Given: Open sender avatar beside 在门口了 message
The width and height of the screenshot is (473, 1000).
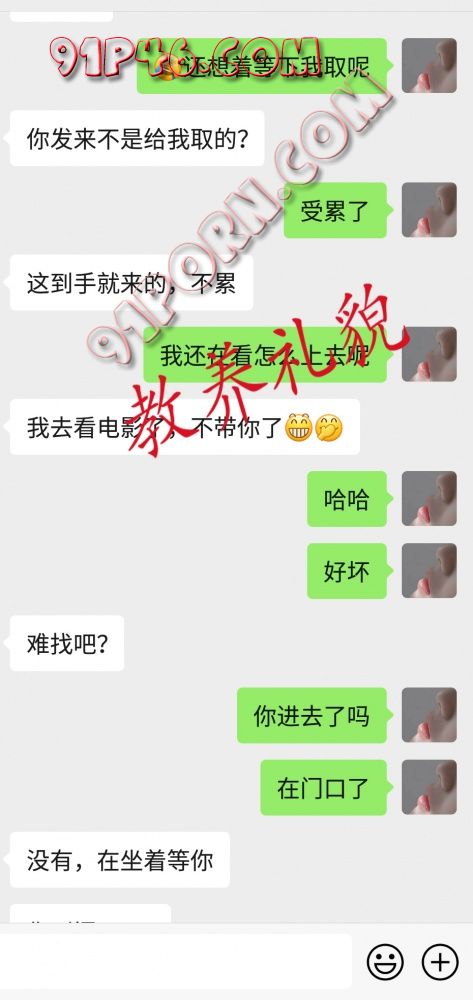Looking at the screenshot, I should pyautogui.click(x=429, y=787).
